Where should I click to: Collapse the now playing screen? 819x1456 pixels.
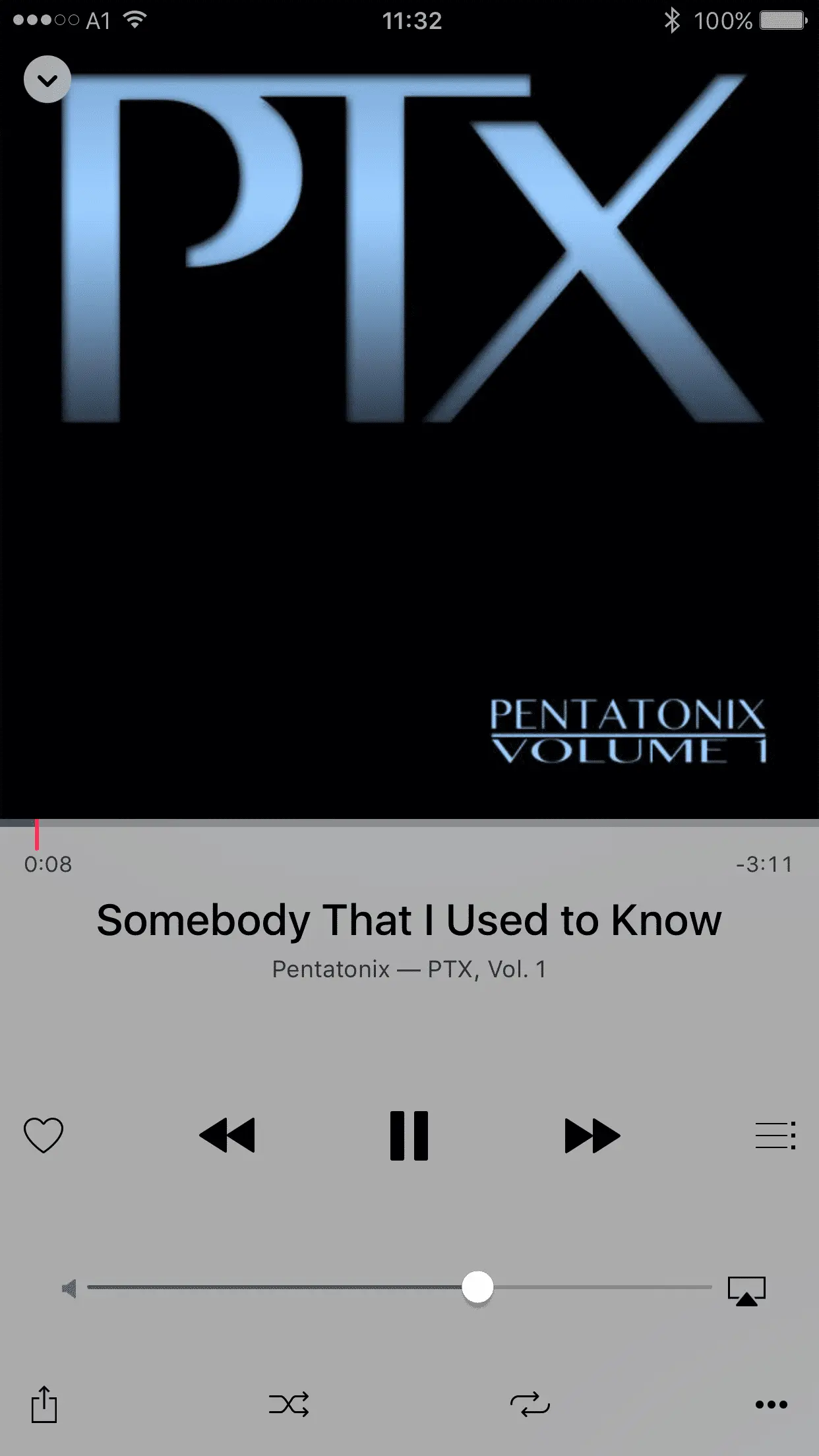[x=47, y=80]
